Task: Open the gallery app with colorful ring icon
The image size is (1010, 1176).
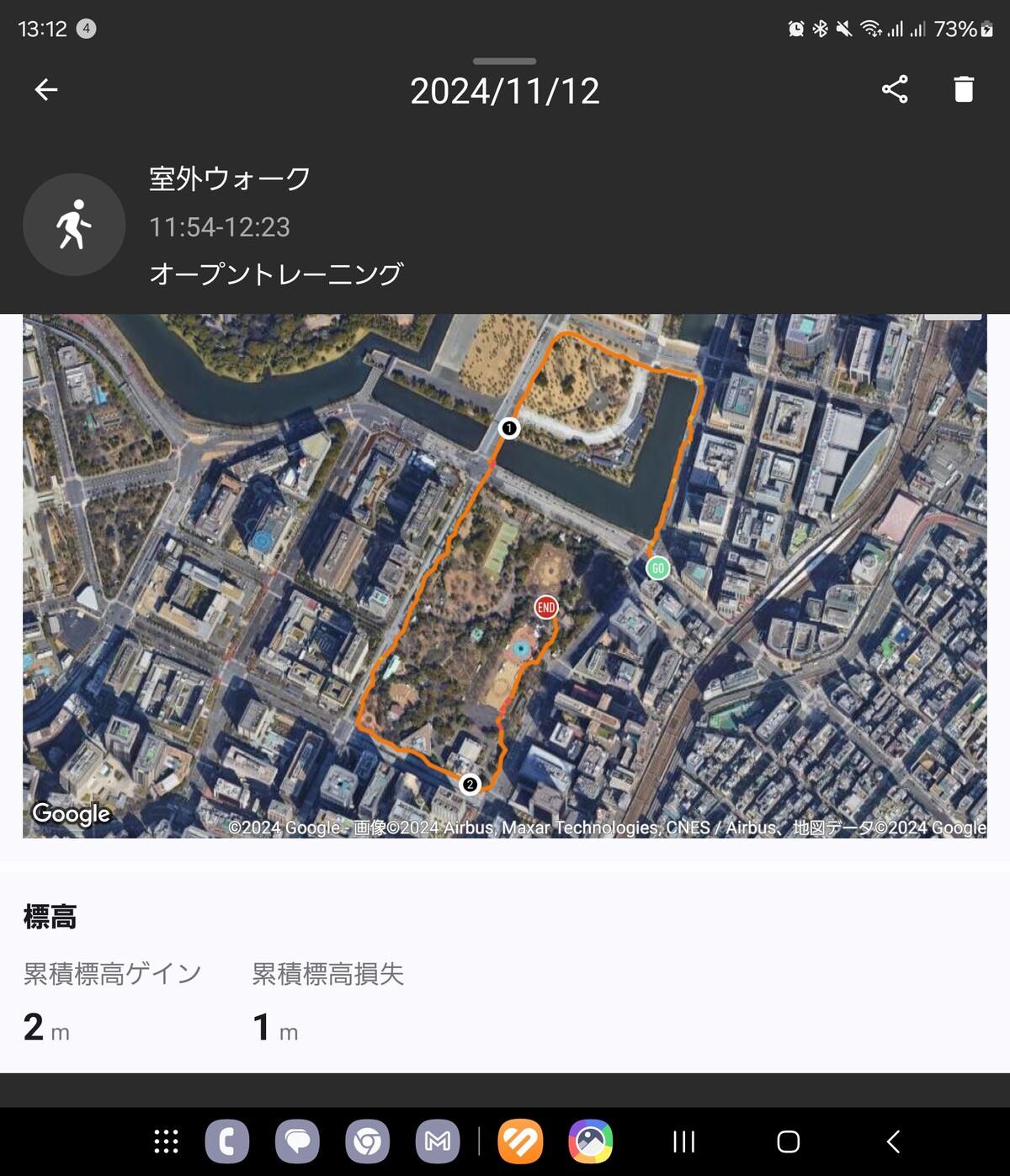Action: click(x=591, y=1141)
